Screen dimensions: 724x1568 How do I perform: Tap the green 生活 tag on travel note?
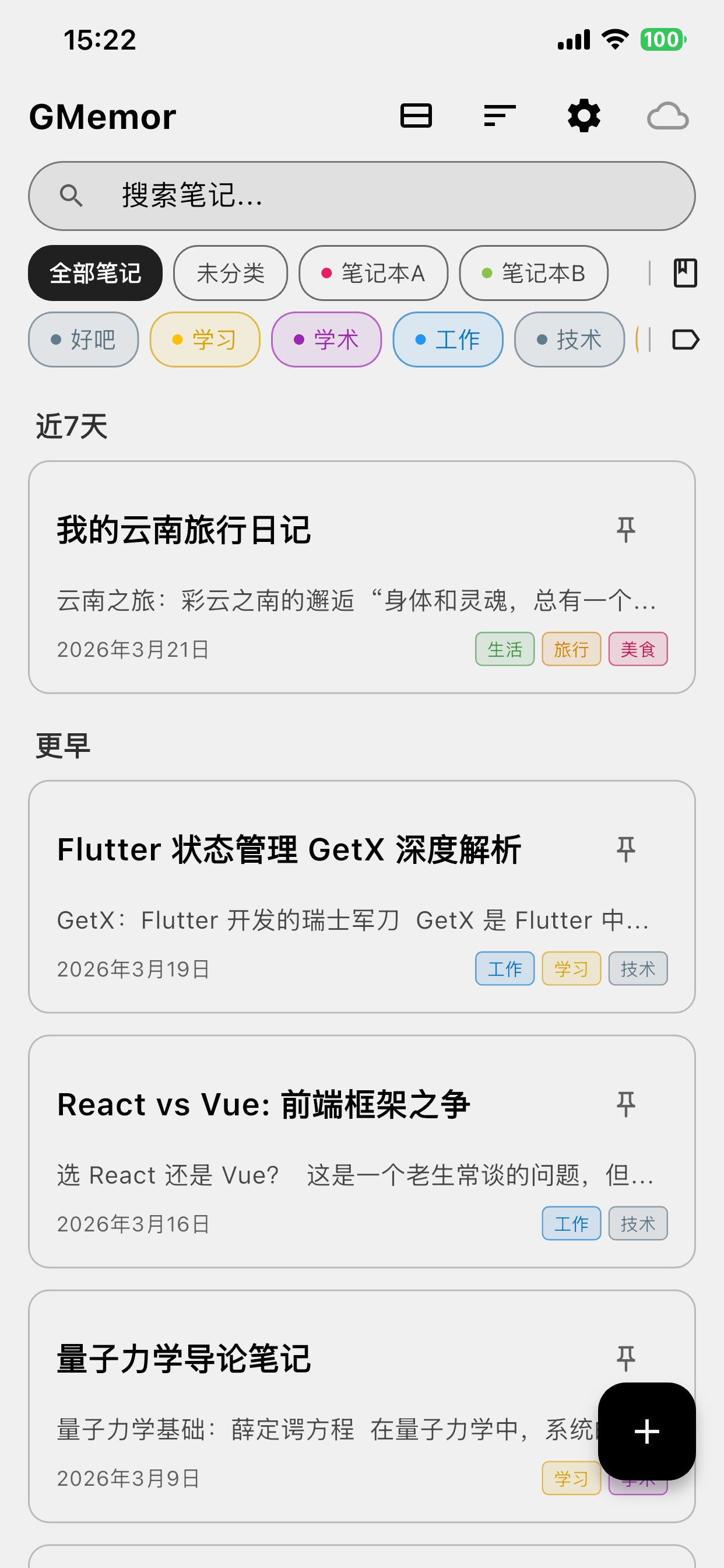click(x=504, y=649)
